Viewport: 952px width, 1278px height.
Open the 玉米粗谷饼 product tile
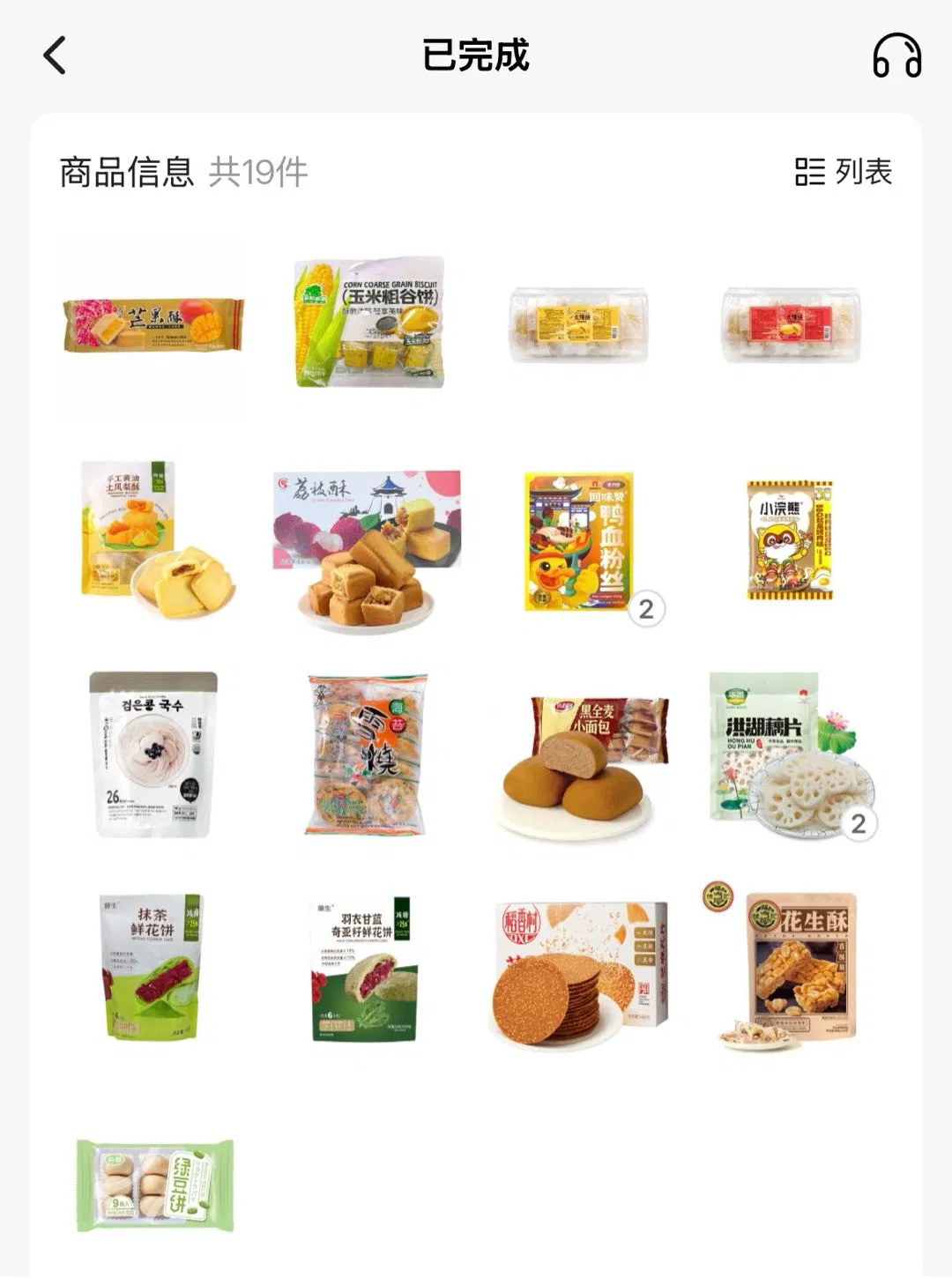tap(368, 323)
